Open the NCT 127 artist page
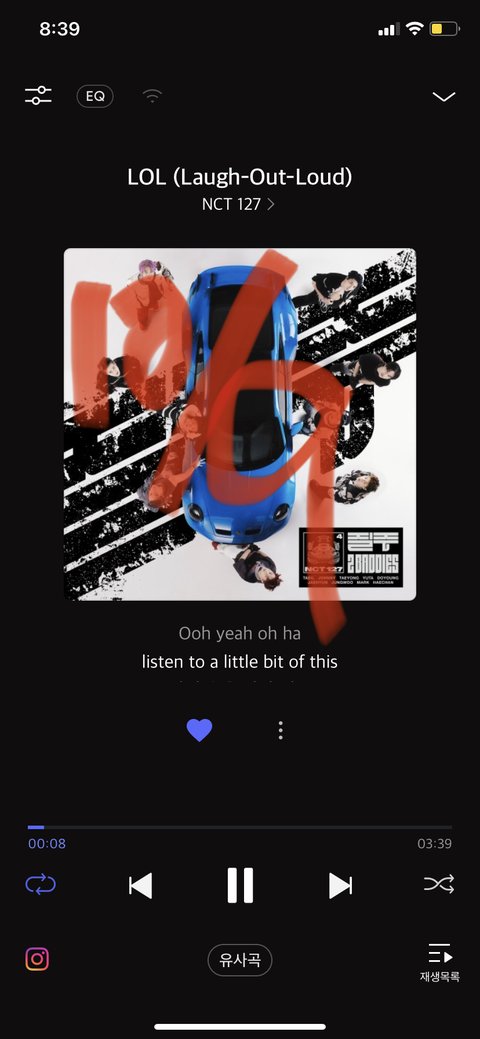 click(x=238, y=204)
